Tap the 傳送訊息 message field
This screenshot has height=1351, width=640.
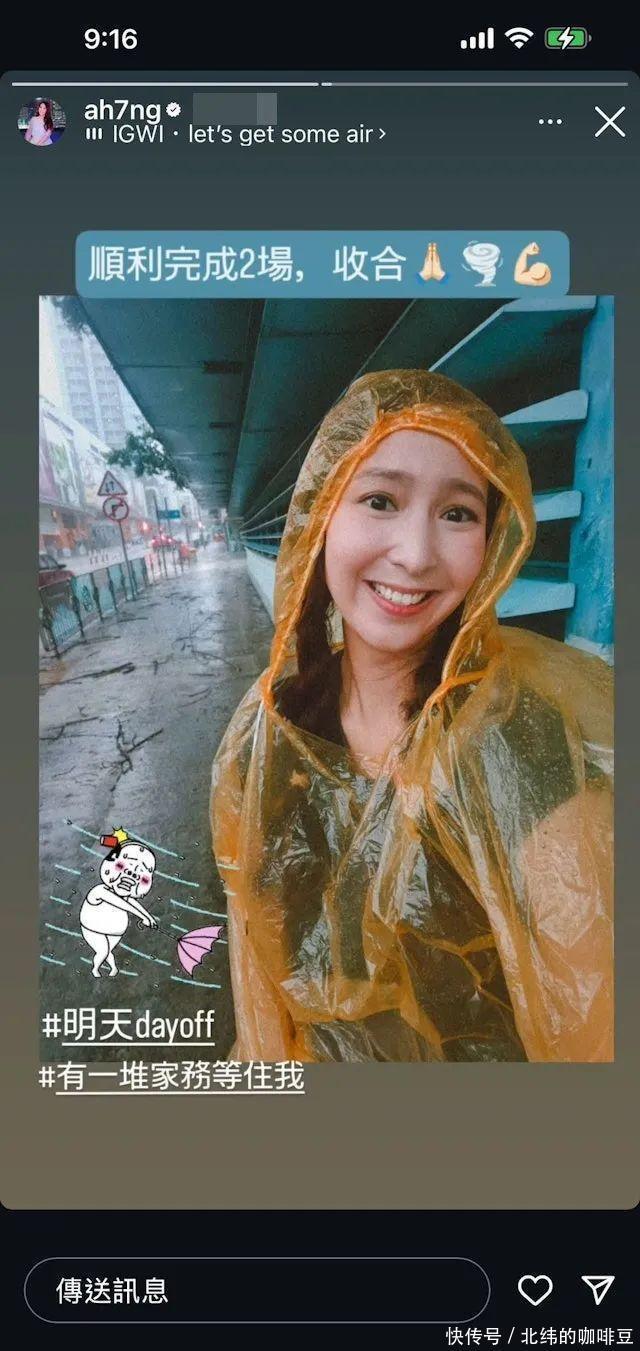tap(256, 1290)
